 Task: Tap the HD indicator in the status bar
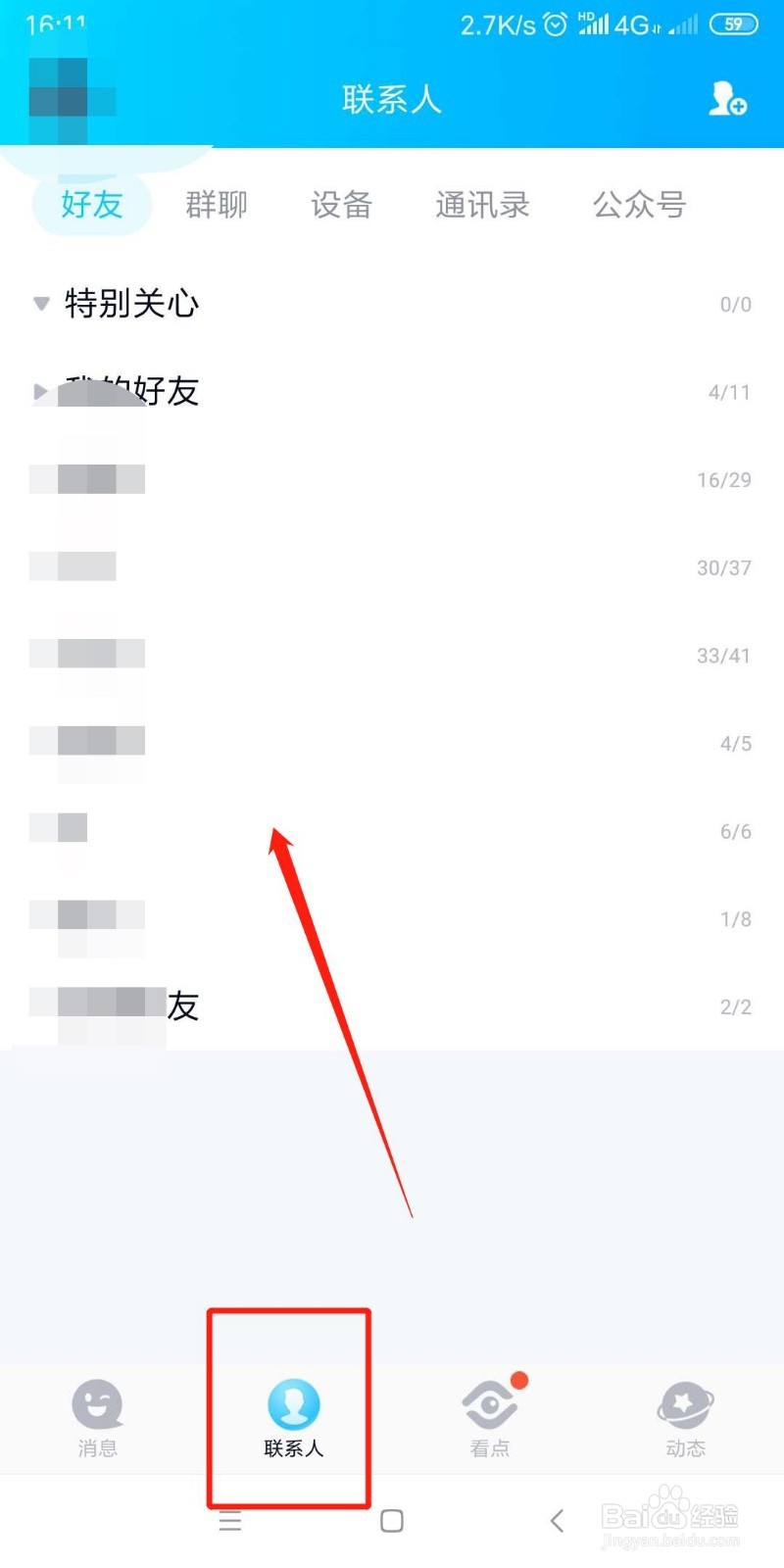(589, 19)
